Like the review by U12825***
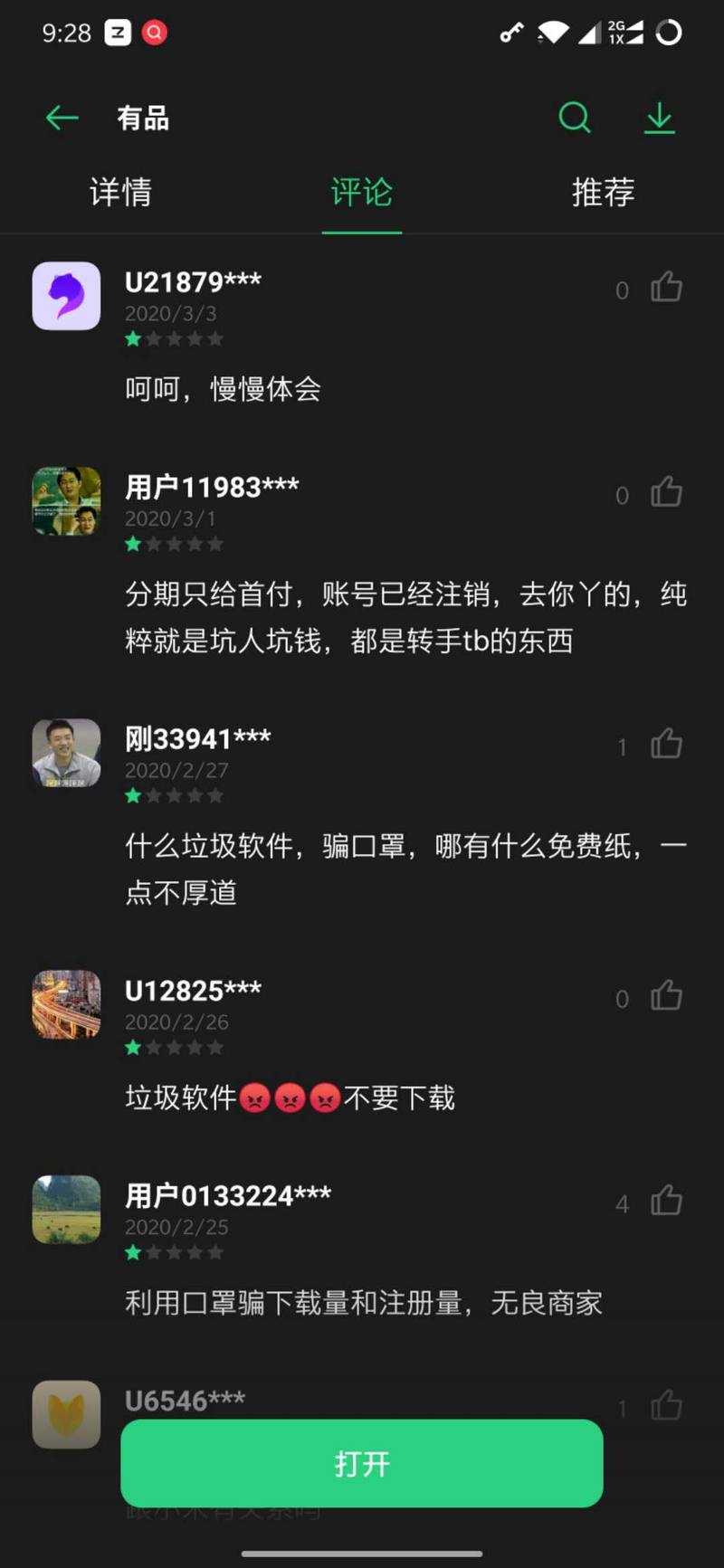 [x=667, y=995]
